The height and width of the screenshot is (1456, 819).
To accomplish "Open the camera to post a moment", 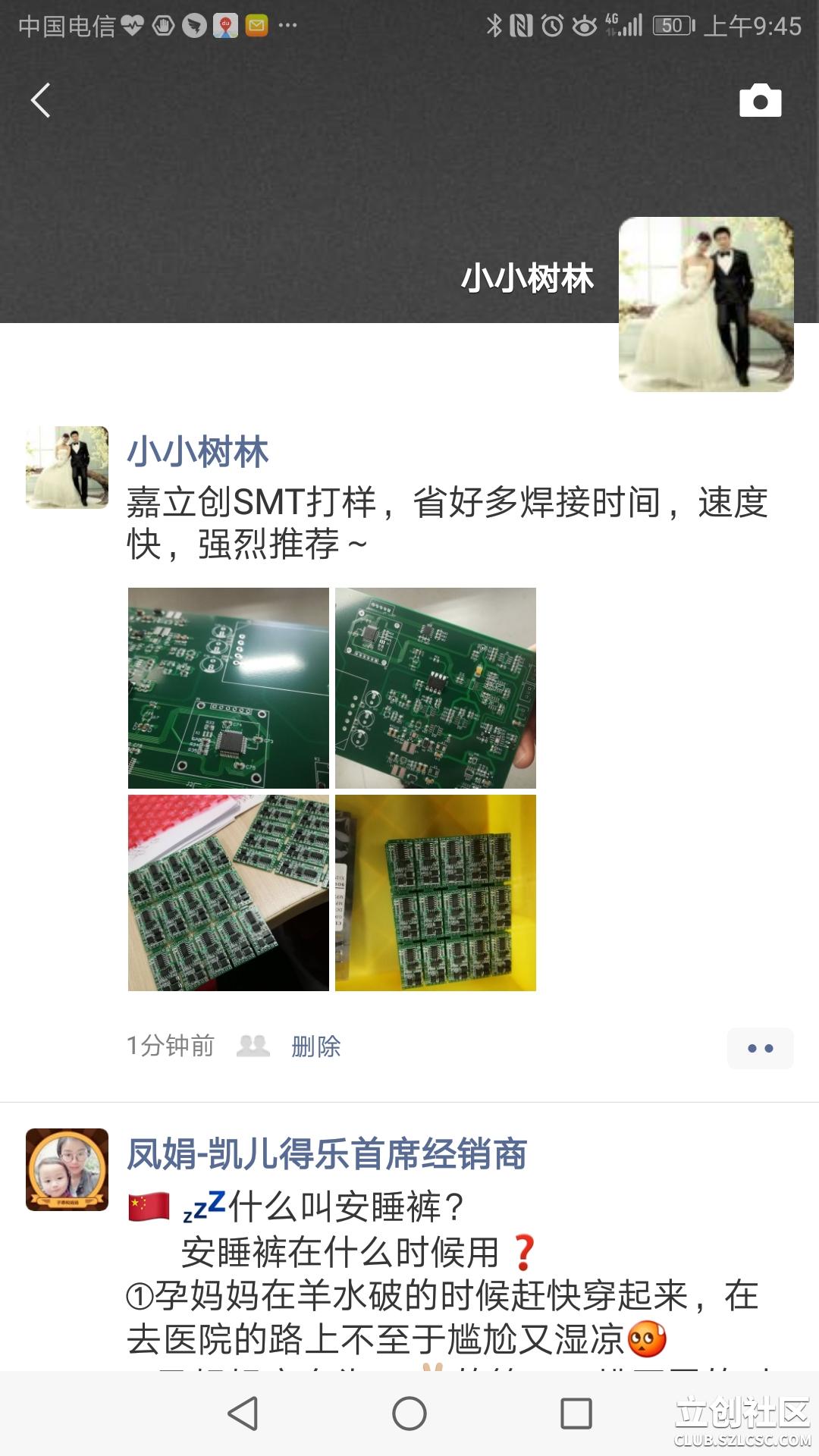I will tap(760, 101).
